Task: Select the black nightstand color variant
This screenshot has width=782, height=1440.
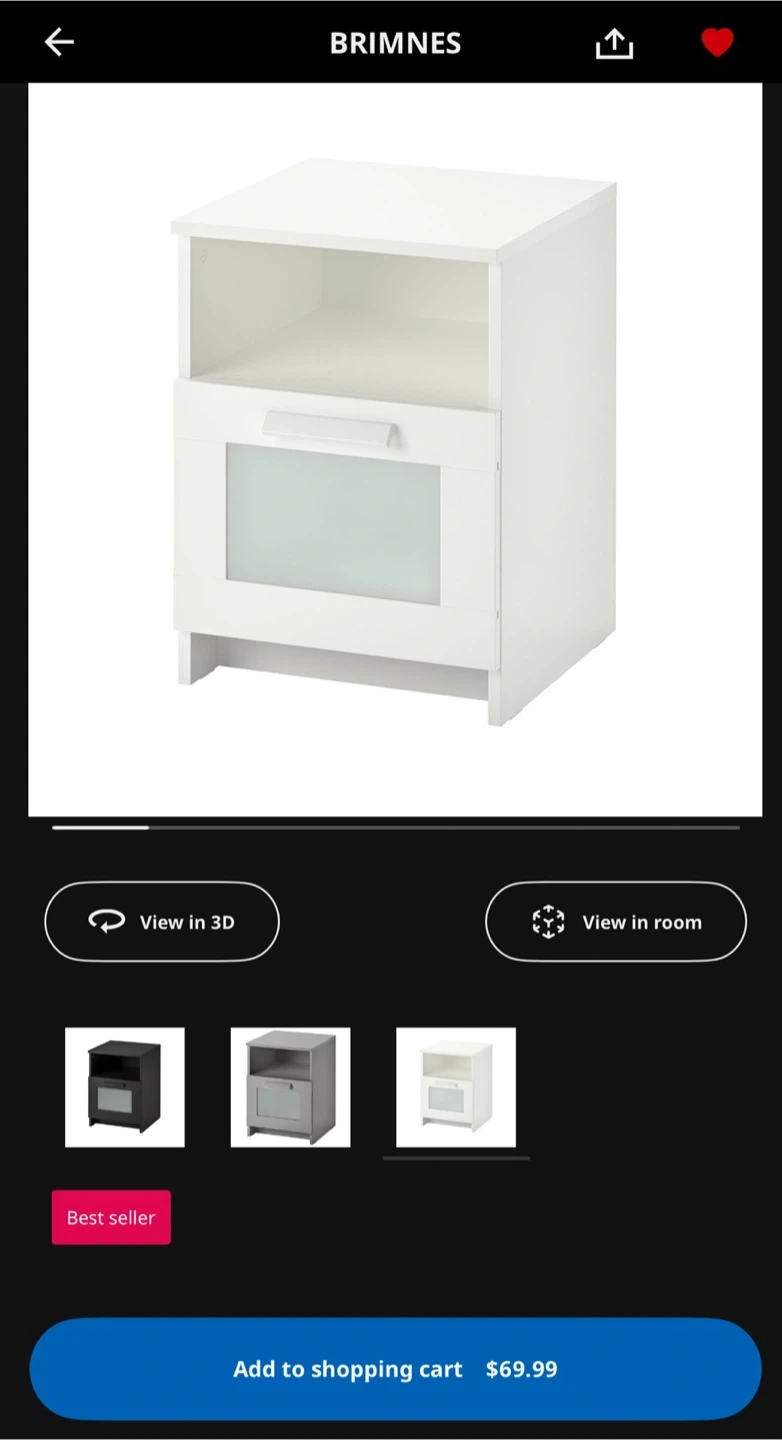Action: [125, 1087]
